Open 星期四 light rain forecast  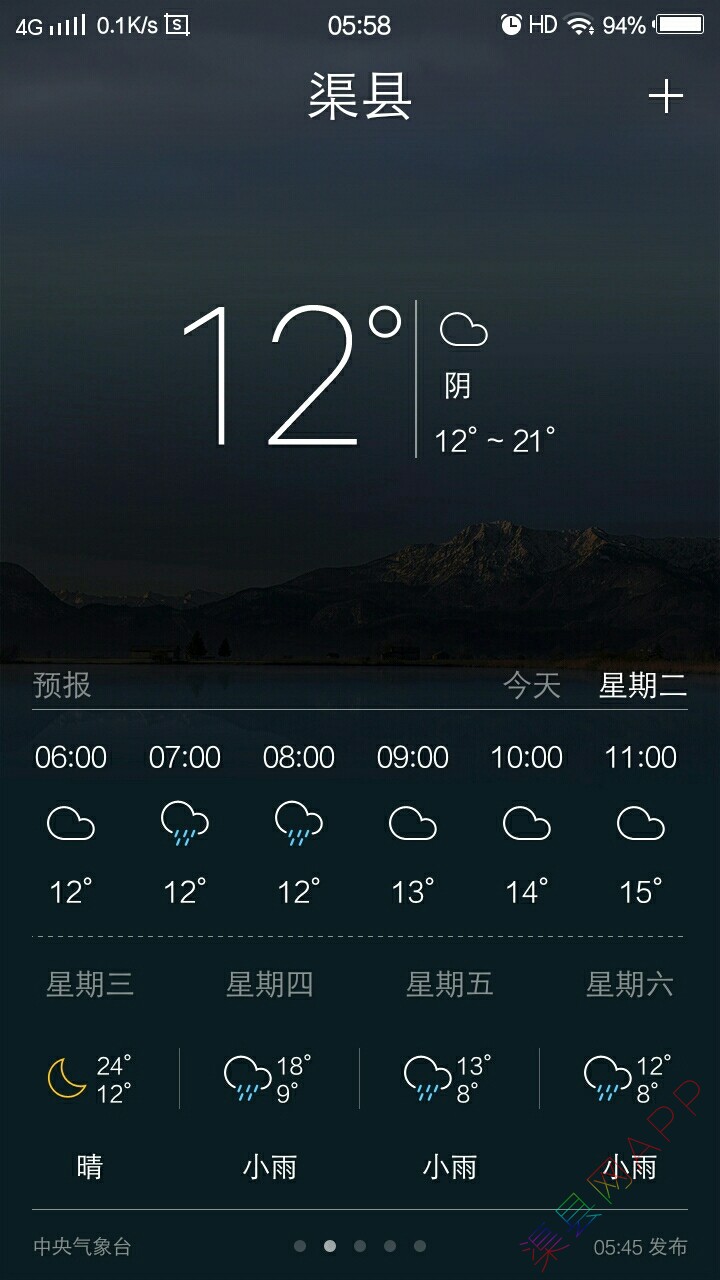tap(269, 1078)
